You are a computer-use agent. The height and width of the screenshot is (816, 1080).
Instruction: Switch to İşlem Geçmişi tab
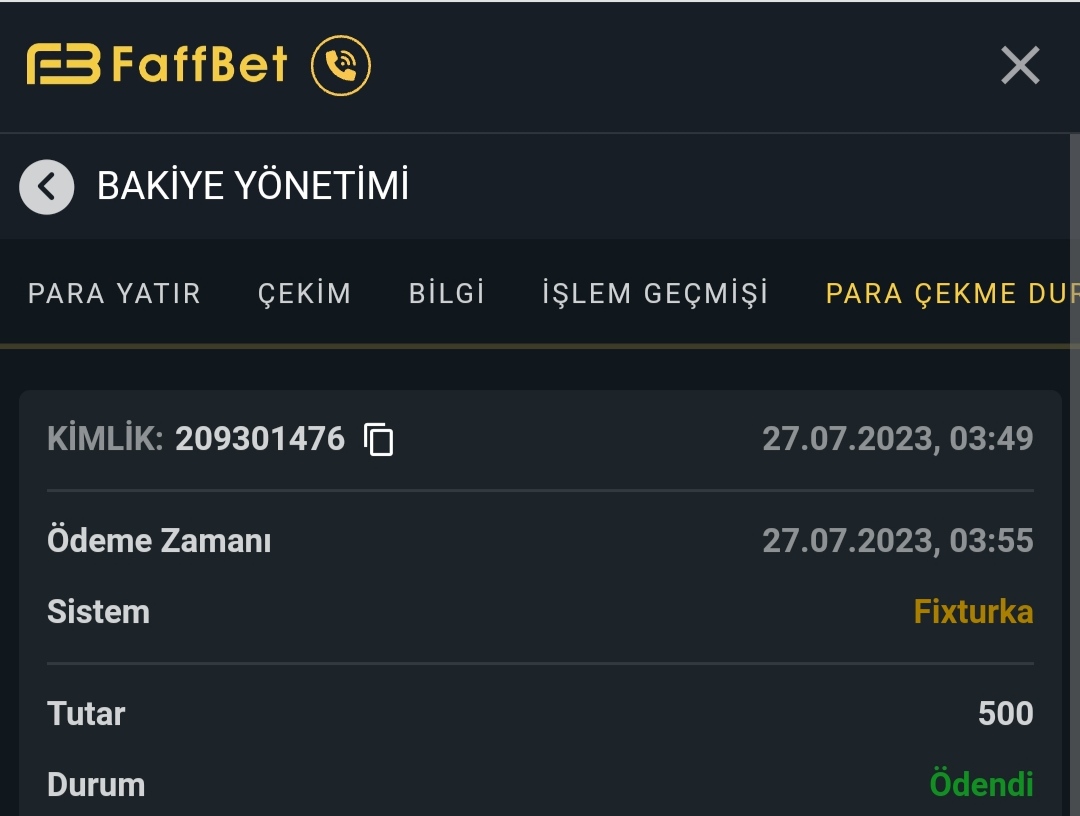[x=655, y=293]
